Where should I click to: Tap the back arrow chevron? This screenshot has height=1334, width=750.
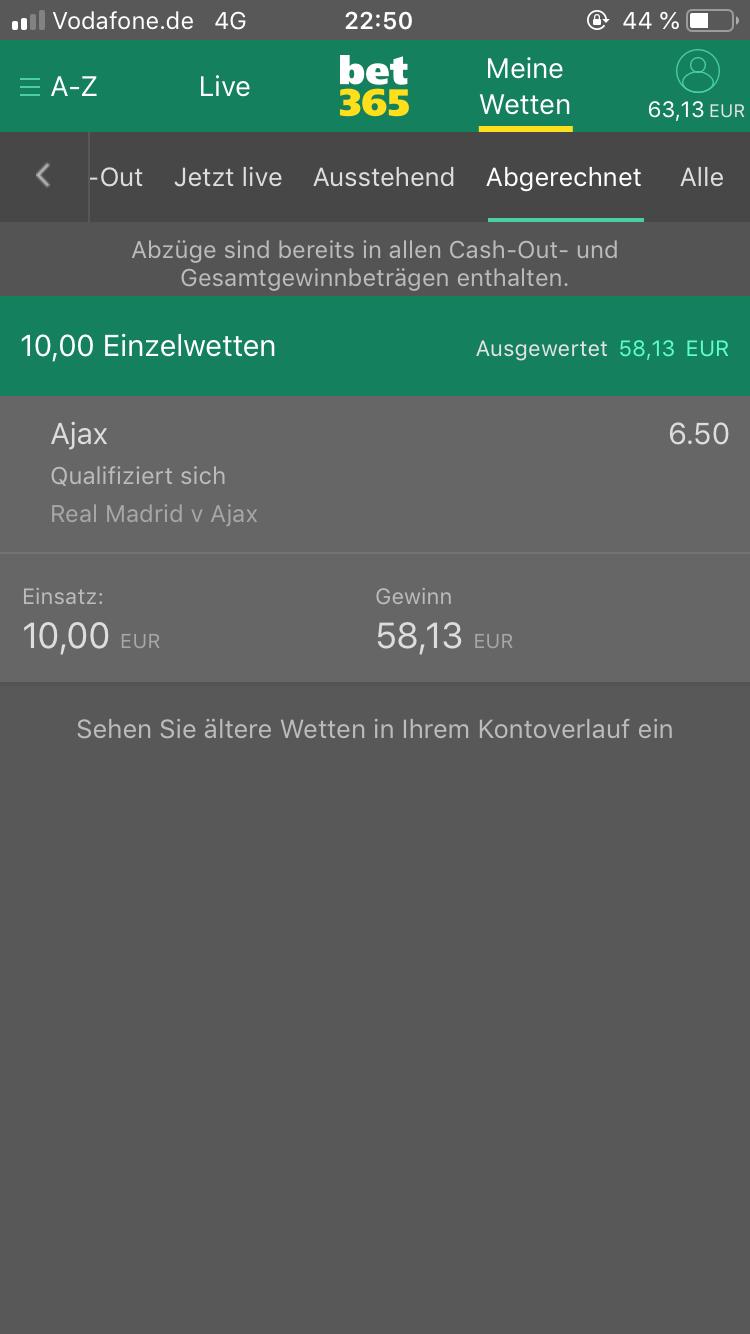43,177
